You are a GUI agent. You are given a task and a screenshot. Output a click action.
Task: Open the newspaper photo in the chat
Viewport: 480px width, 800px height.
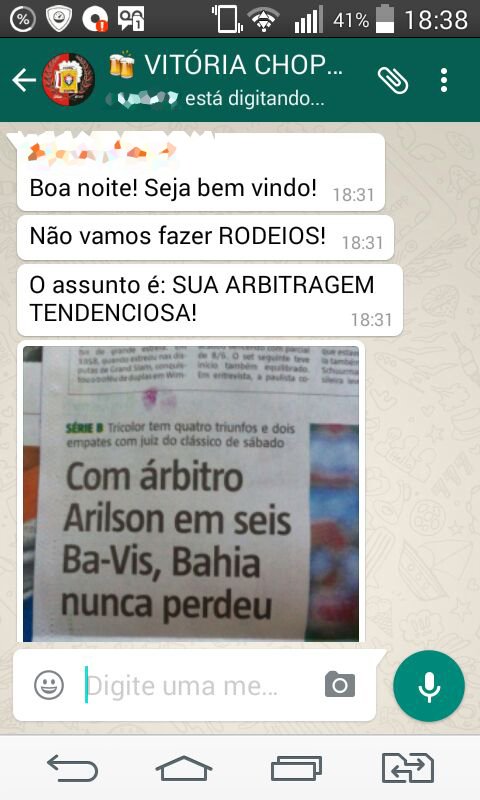(191, 493)
